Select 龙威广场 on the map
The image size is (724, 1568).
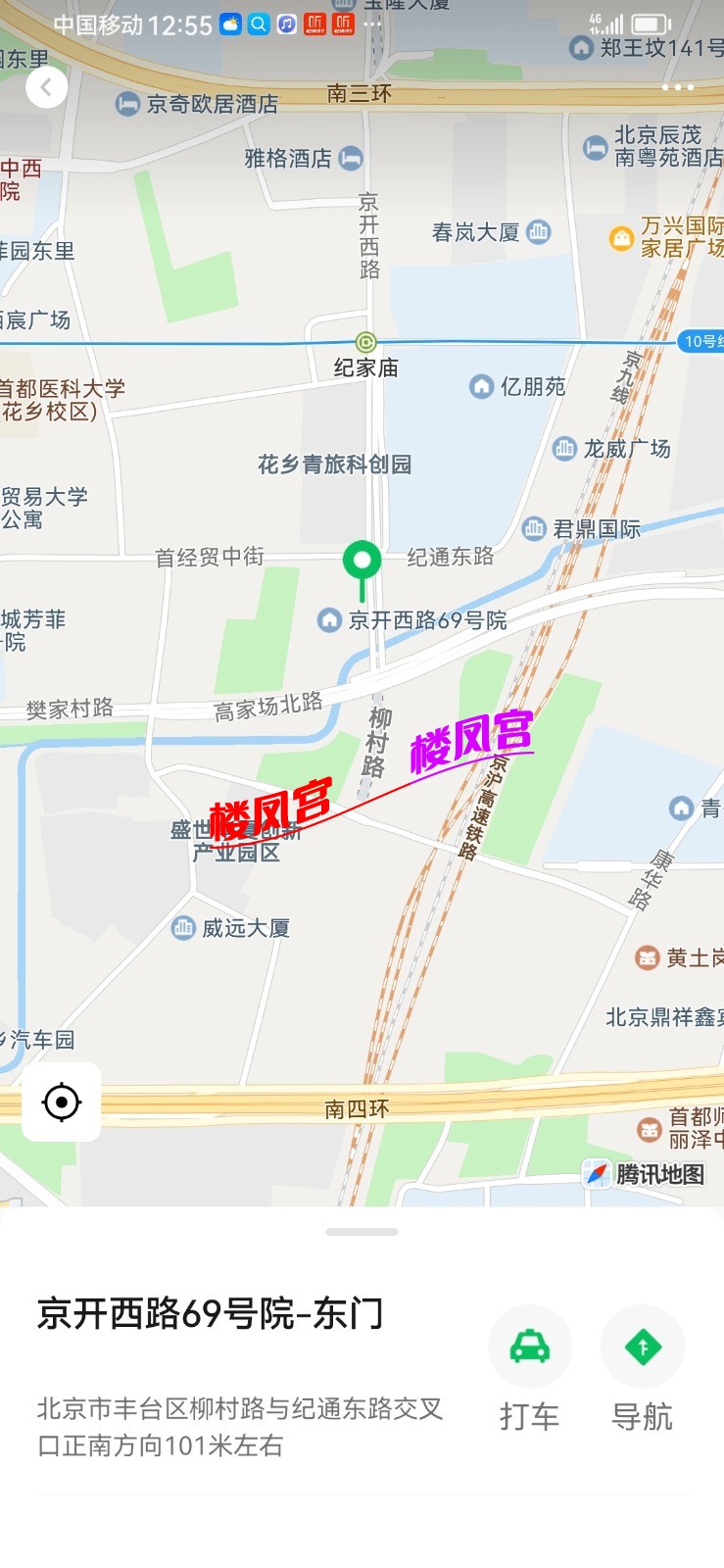564,449
